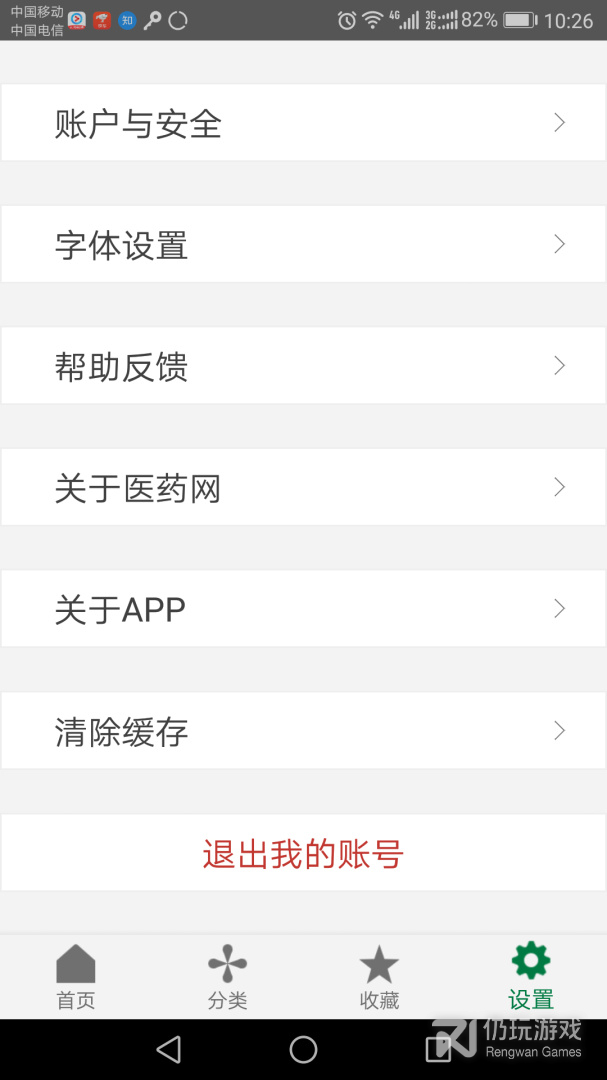
Task: Open 字体设置 row
Action: pyautogui.click(x=303, y=245)
